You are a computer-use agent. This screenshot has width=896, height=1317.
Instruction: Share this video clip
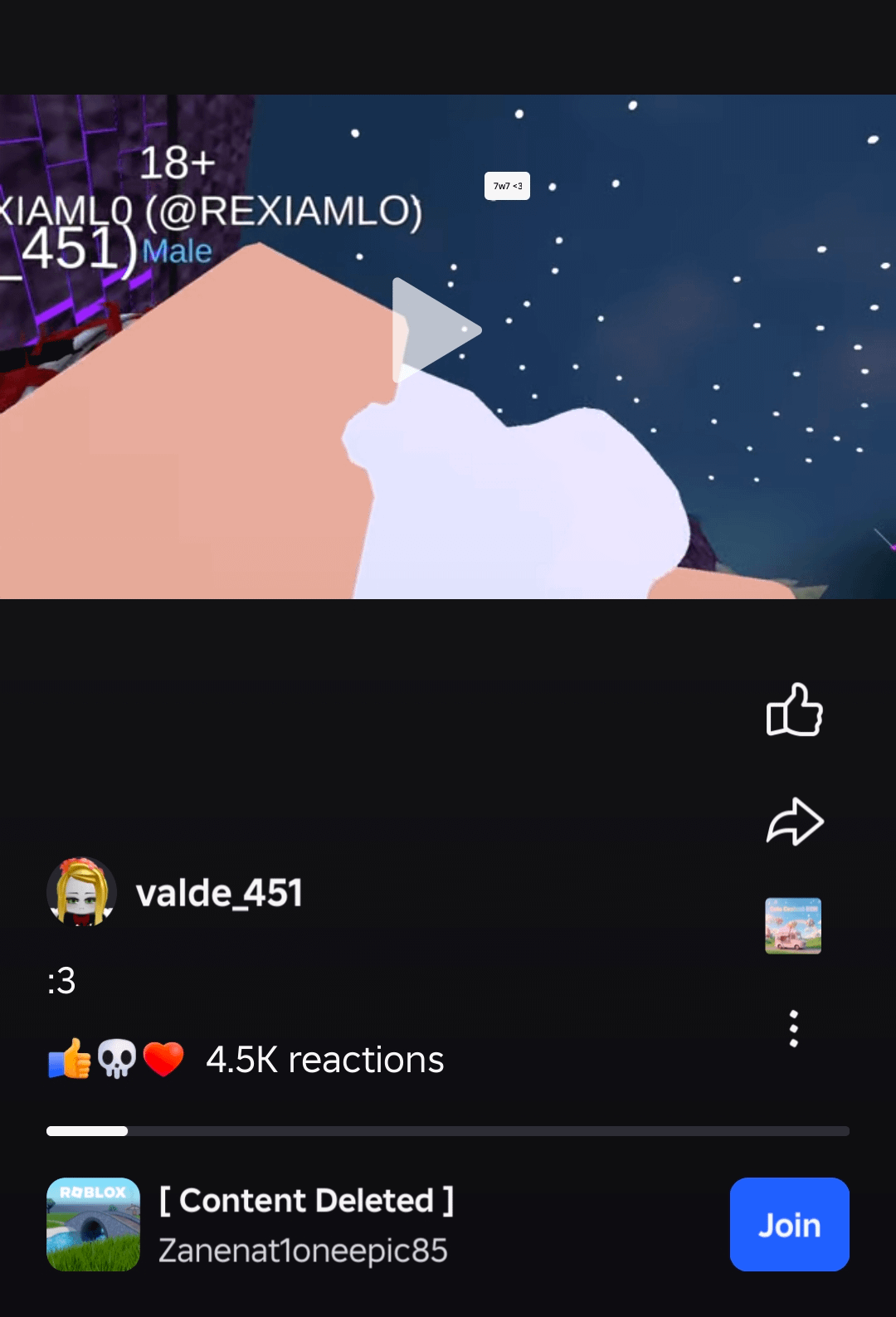tap(794, 822)
